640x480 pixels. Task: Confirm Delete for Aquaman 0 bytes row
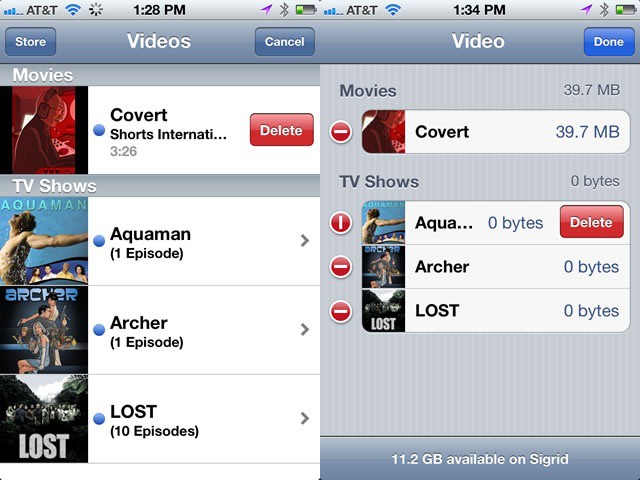coord(591,222)
